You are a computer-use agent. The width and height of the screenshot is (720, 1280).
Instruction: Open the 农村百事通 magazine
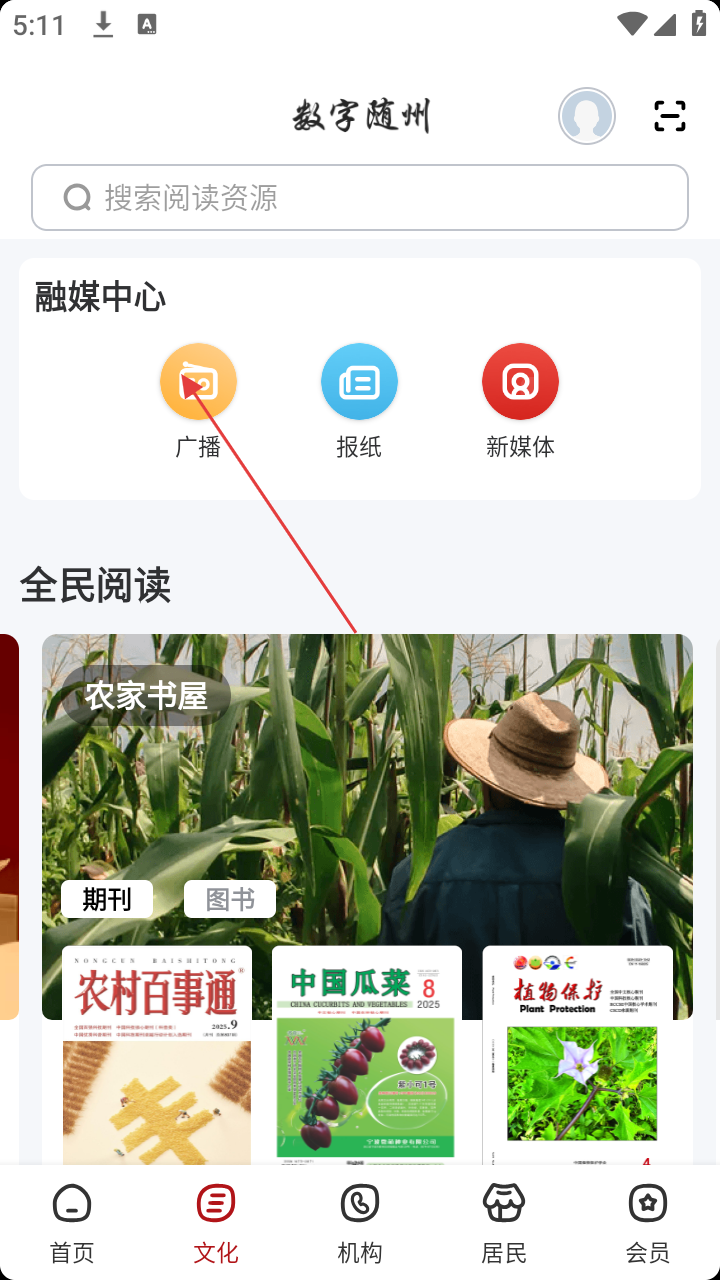click(x=157, y=1055)
